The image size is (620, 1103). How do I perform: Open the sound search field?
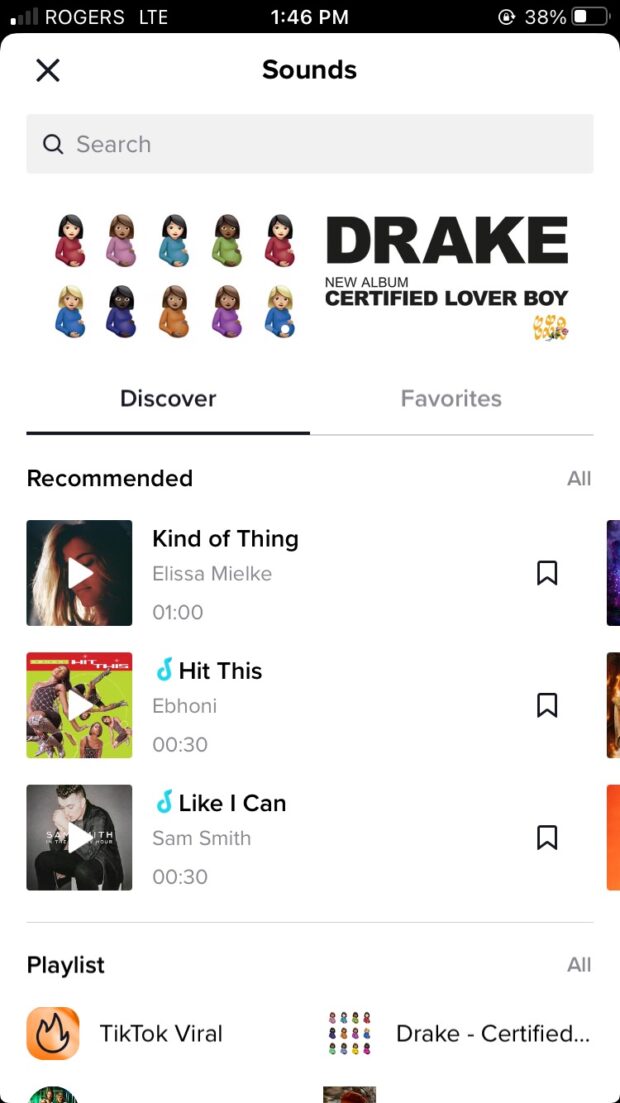pyautogui.click(x=310, y=144)
